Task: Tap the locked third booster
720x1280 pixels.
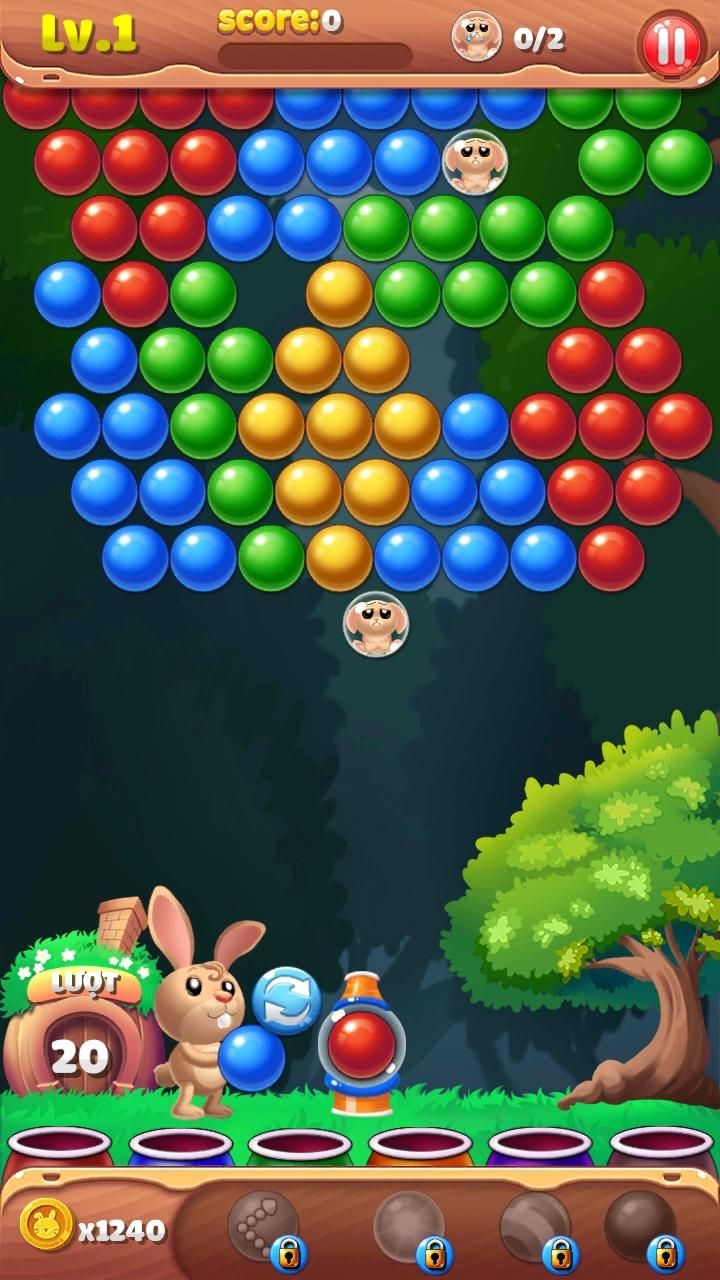Action: [537, 1226]
